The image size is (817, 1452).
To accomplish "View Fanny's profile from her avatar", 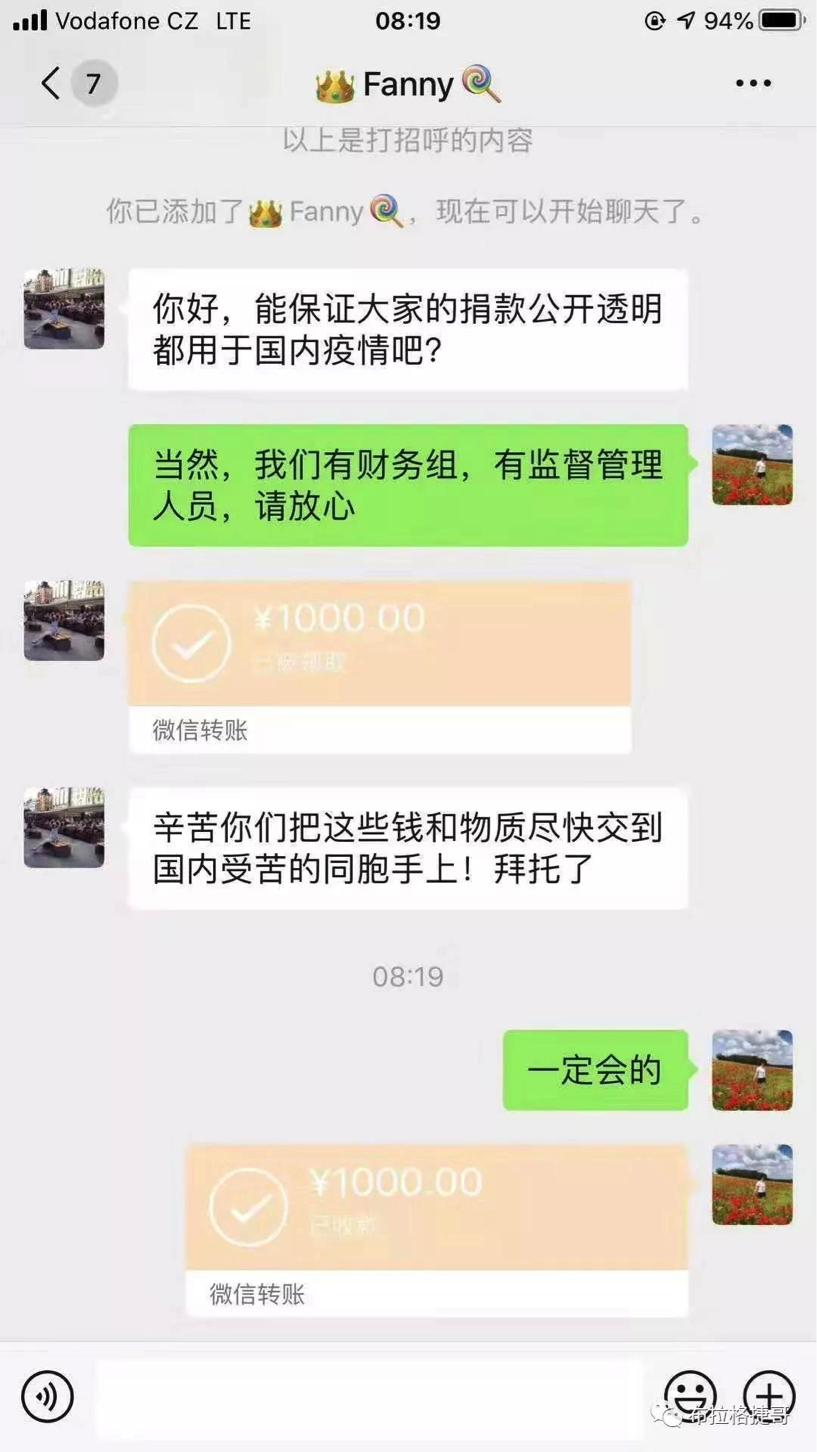I will point(64,308).
